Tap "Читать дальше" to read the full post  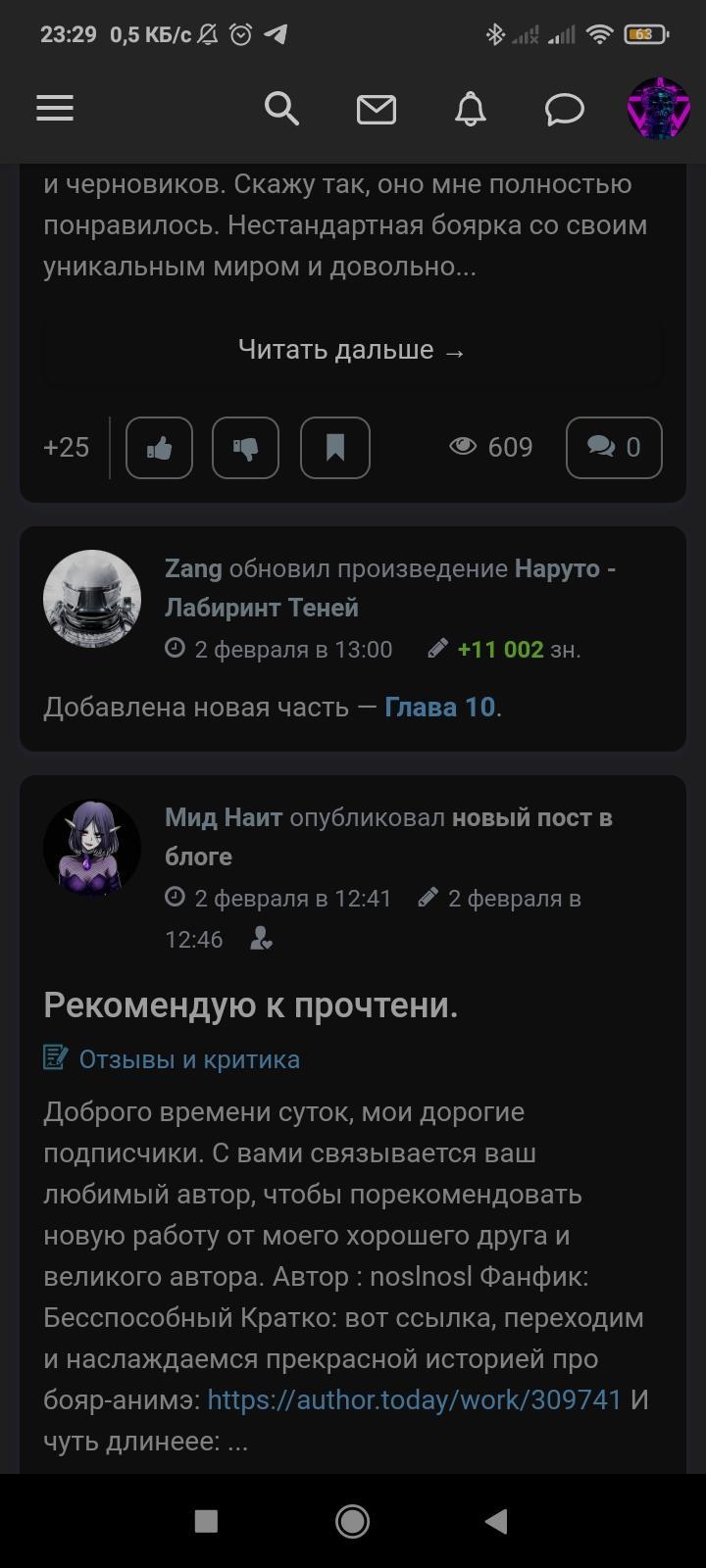352,350
